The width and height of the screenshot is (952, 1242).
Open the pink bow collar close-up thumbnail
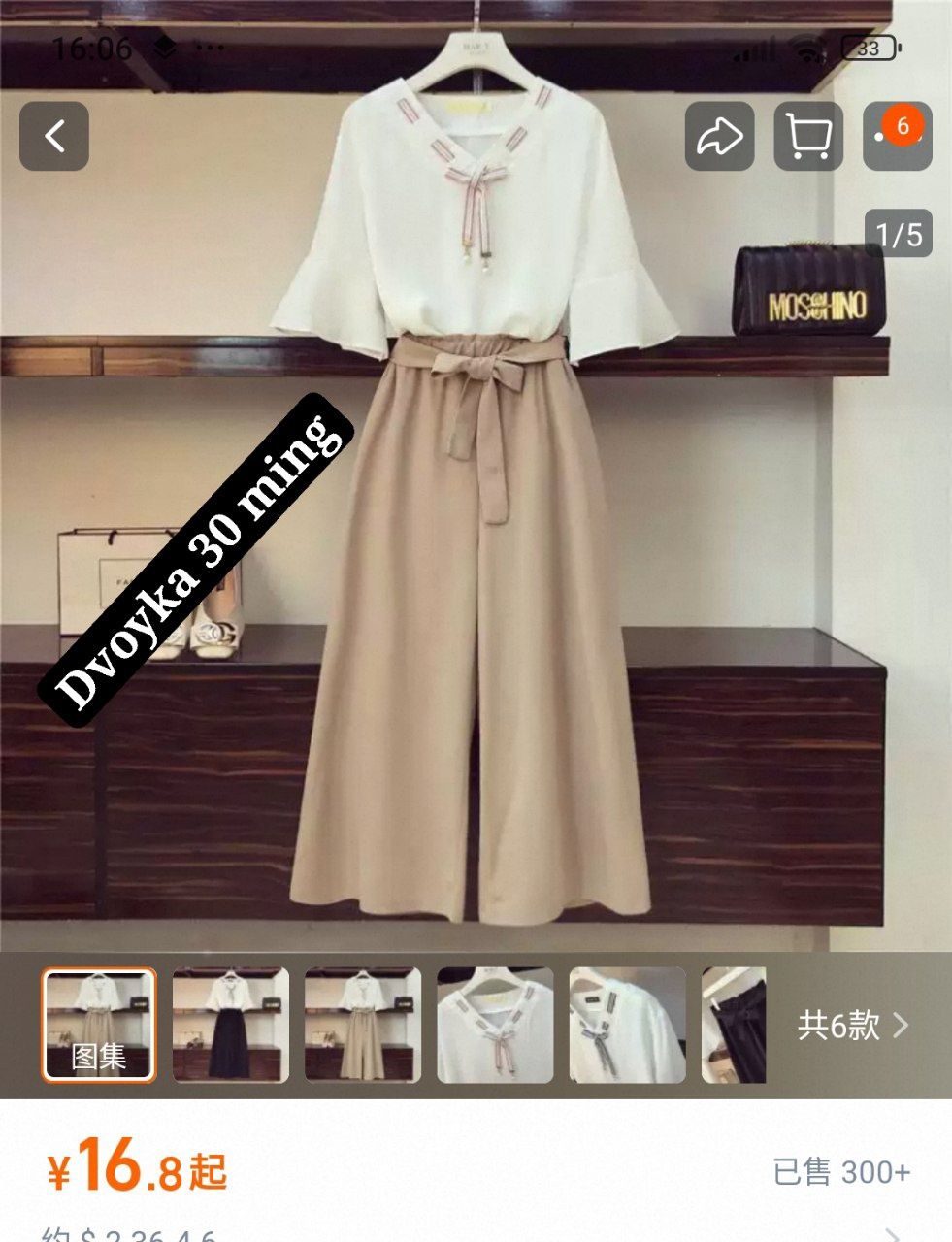[x=495, y=1025]
